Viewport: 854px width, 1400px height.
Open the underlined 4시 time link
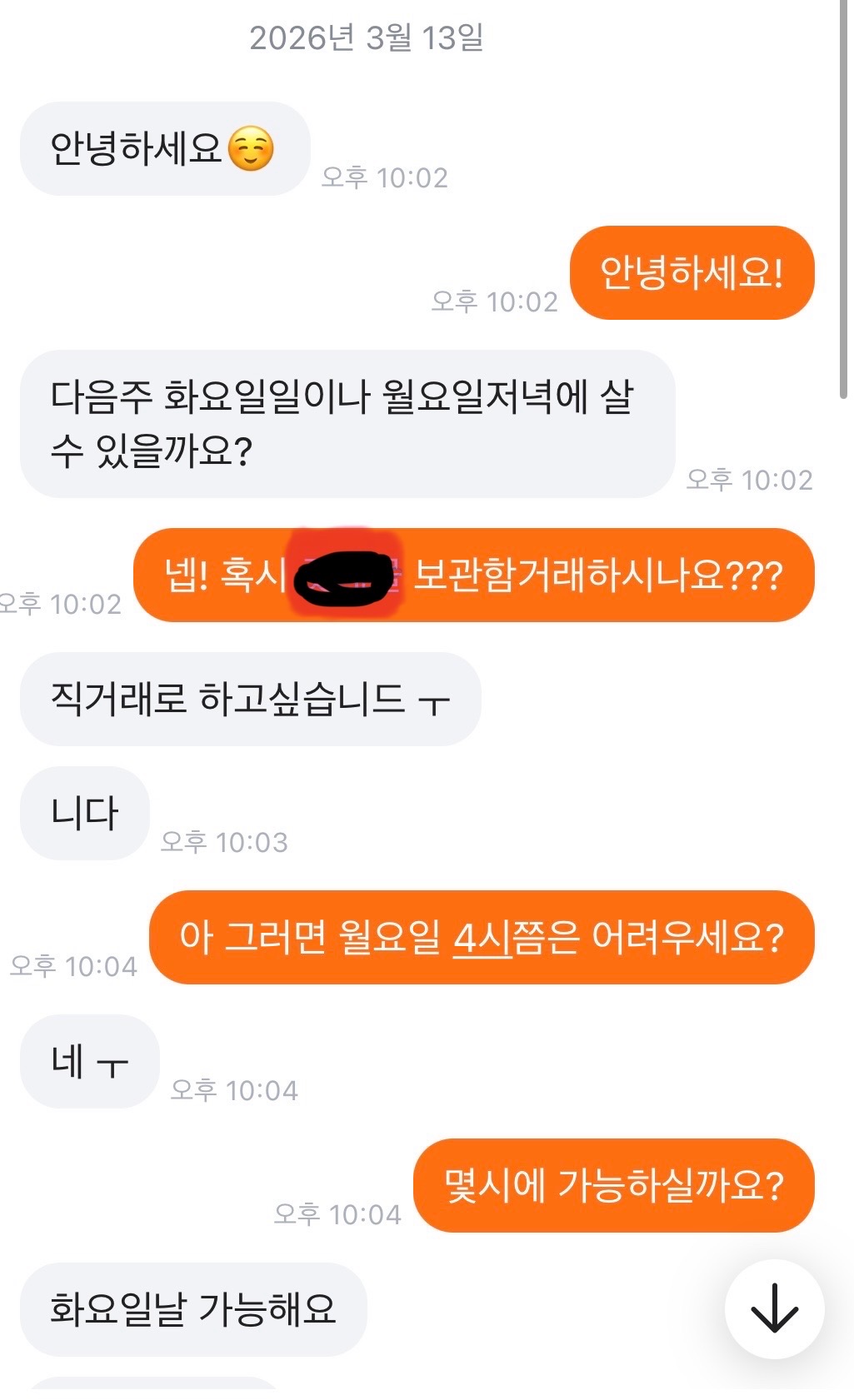click(x=482, y=938)
